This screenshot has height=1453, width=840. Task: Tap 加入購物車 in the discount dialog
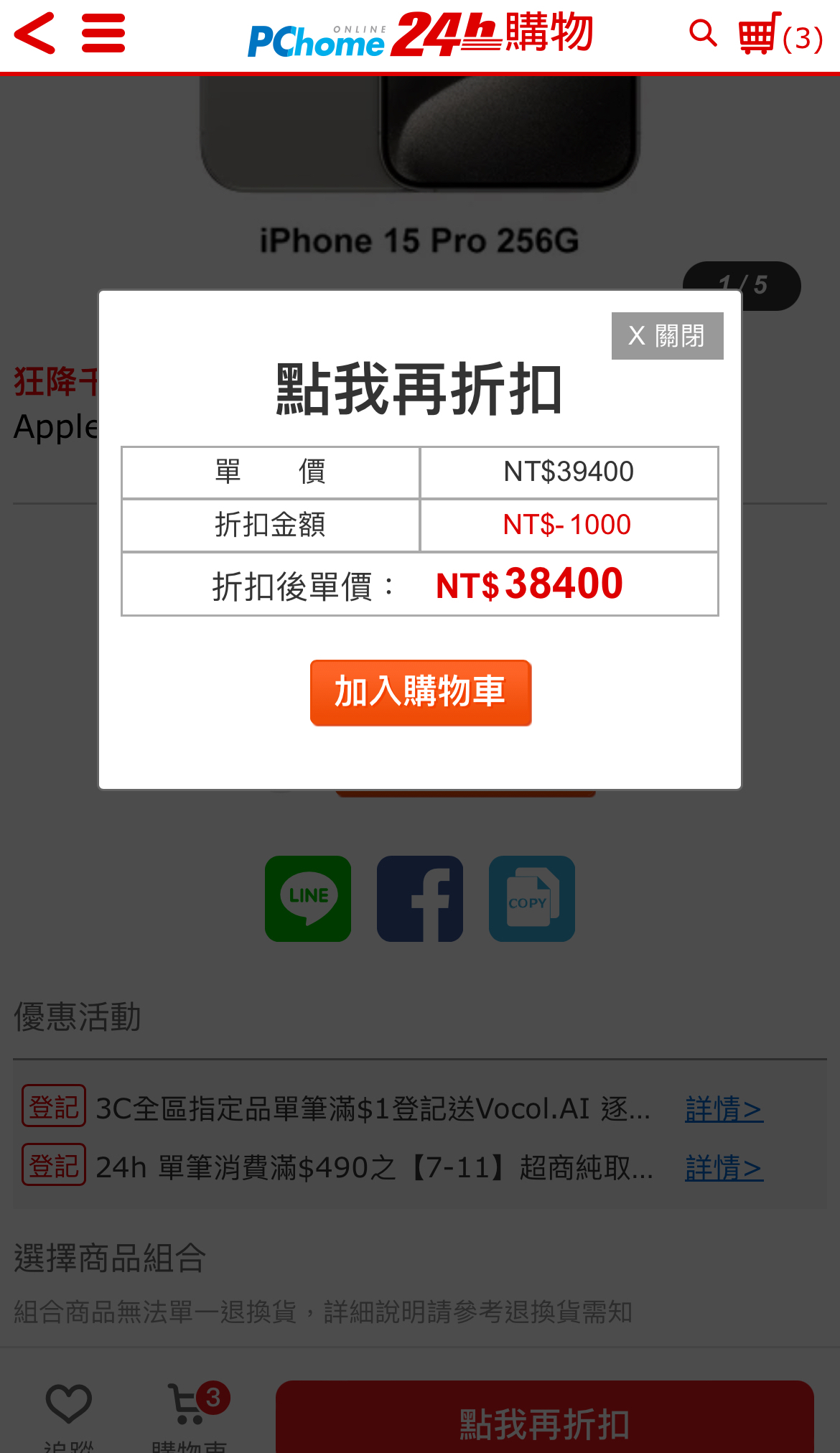pos(421,692)
